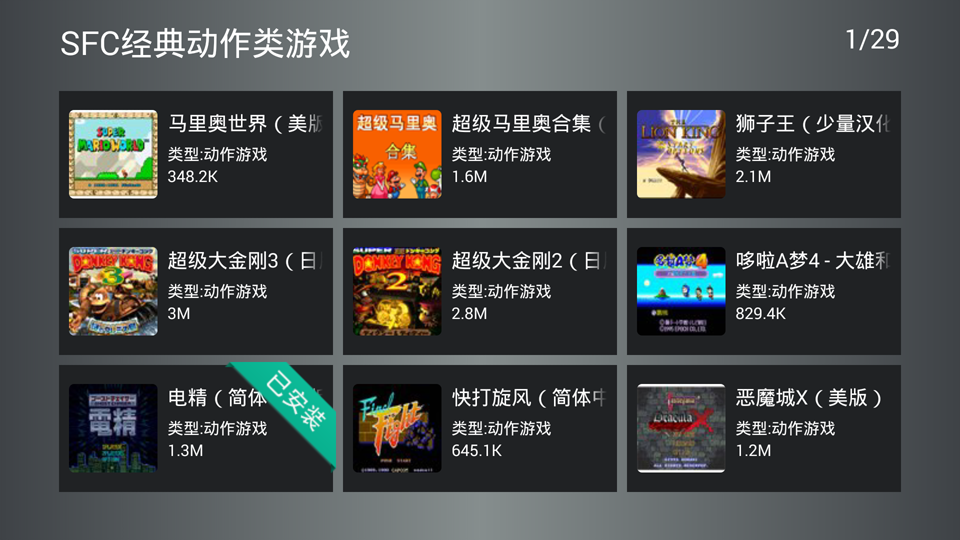Open the 狮子王 game card

[x=763, y=154]
